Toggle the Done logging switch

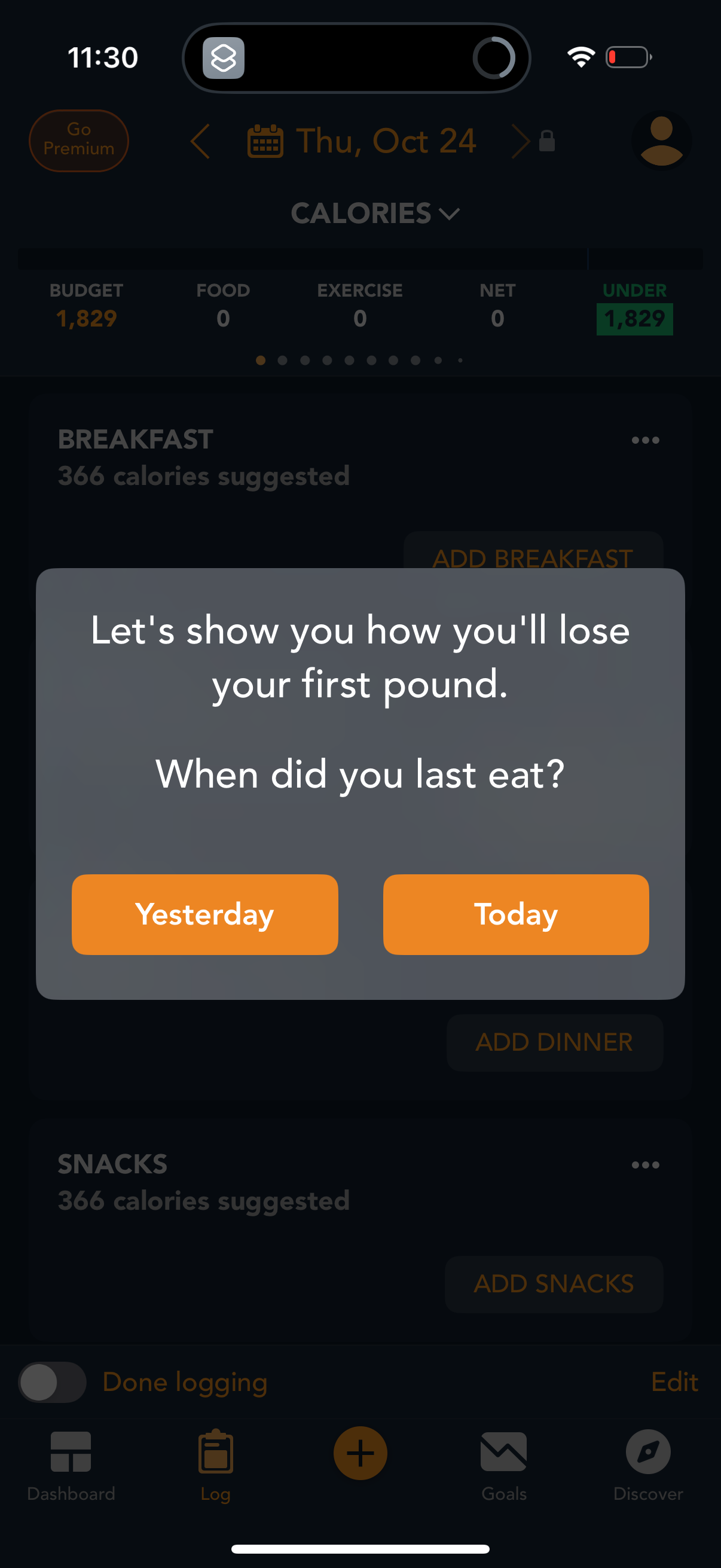click(x=53, y=1383)
